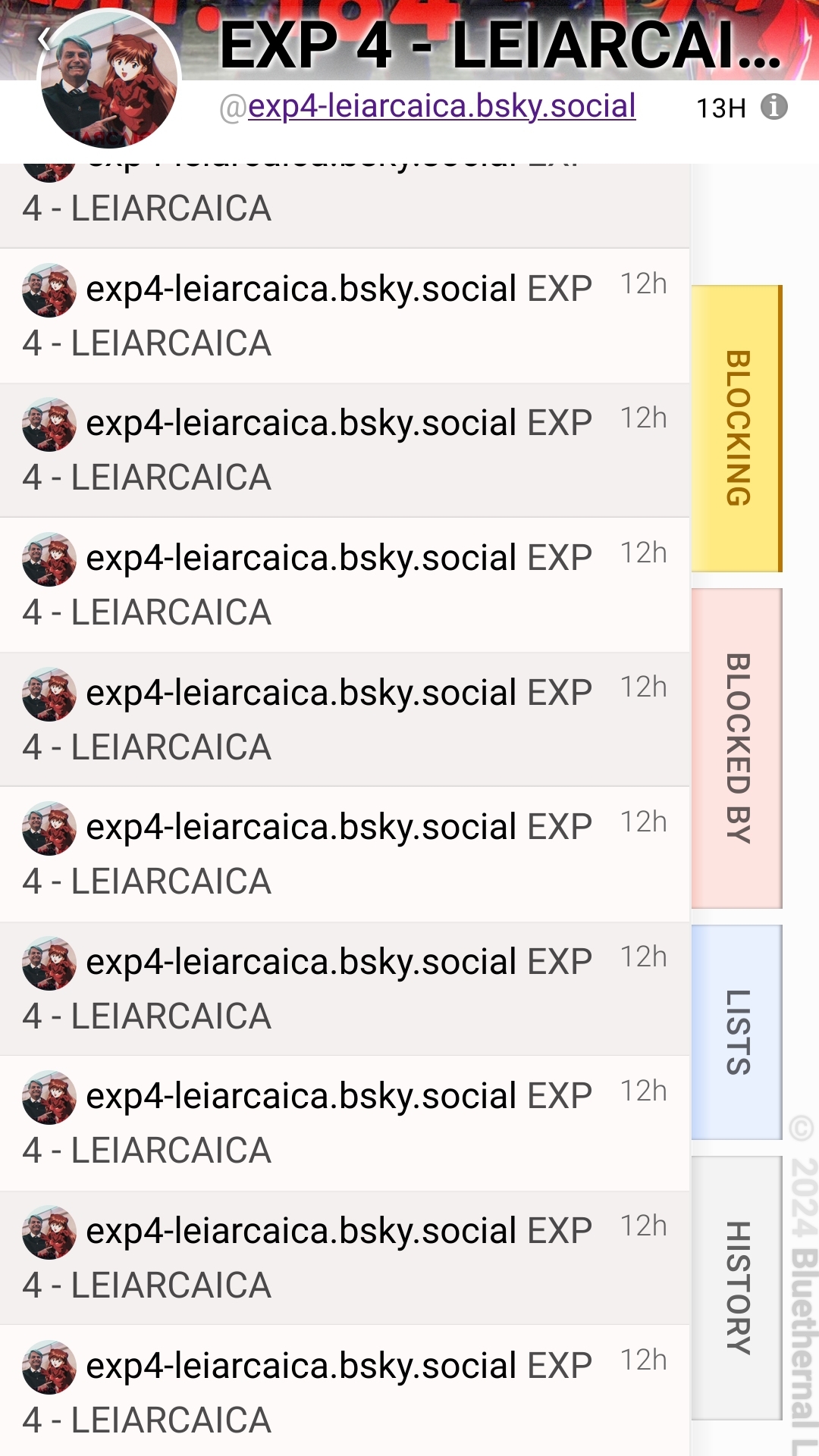Open the Lists tab
This screenshot has width=819, height=1456.
tap(737, 1032)
